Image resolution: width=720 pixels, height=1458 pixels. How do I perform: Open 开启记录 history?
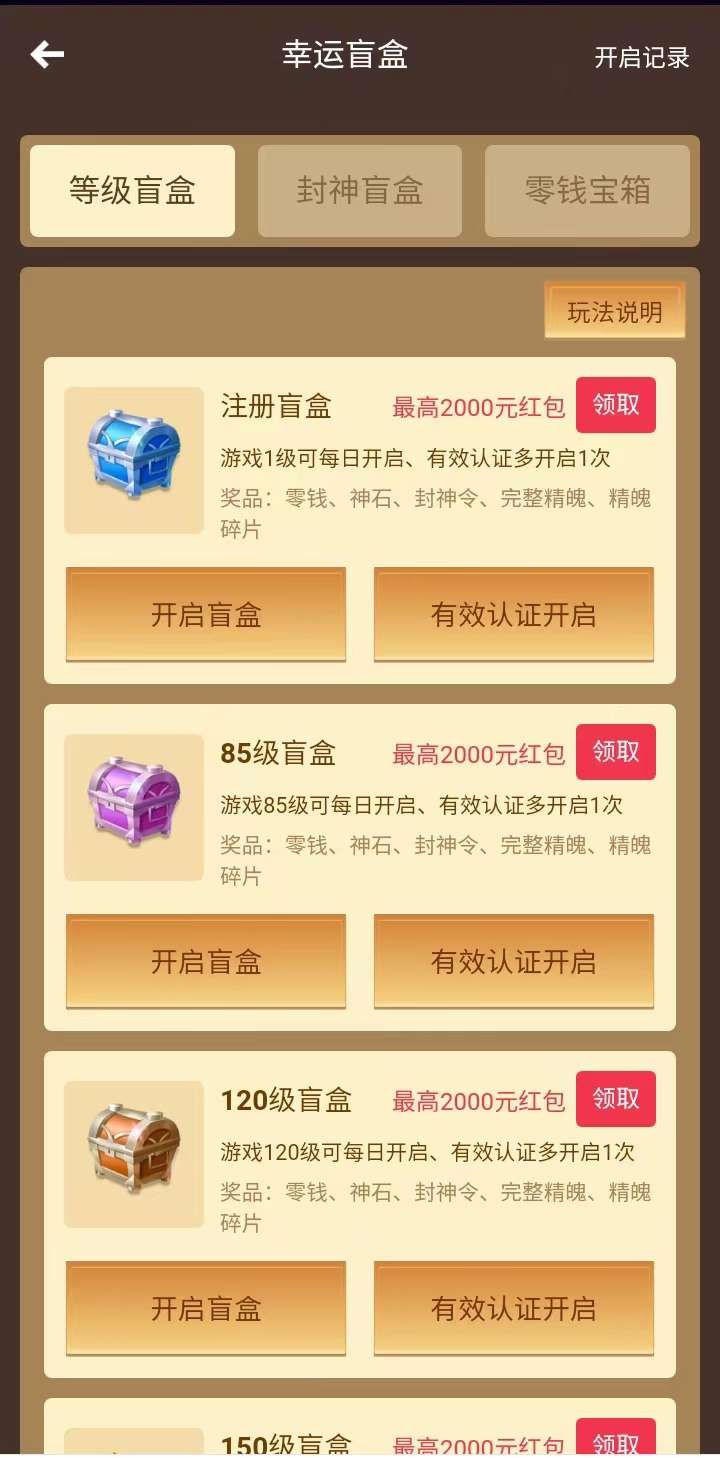pos(642,57)
